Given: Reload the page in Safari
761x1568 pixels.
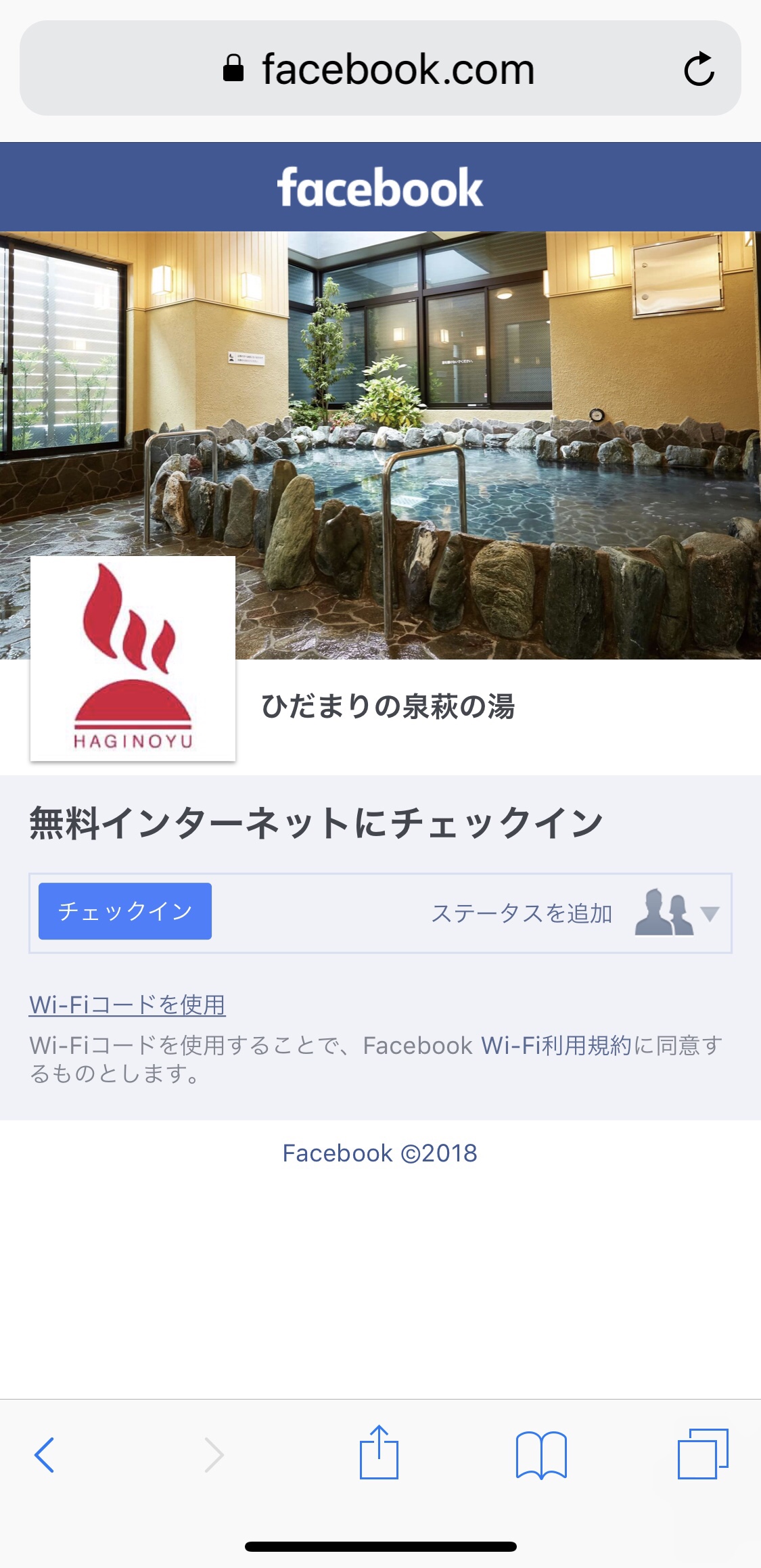Looking at the screenshot, I should [699, 69].
